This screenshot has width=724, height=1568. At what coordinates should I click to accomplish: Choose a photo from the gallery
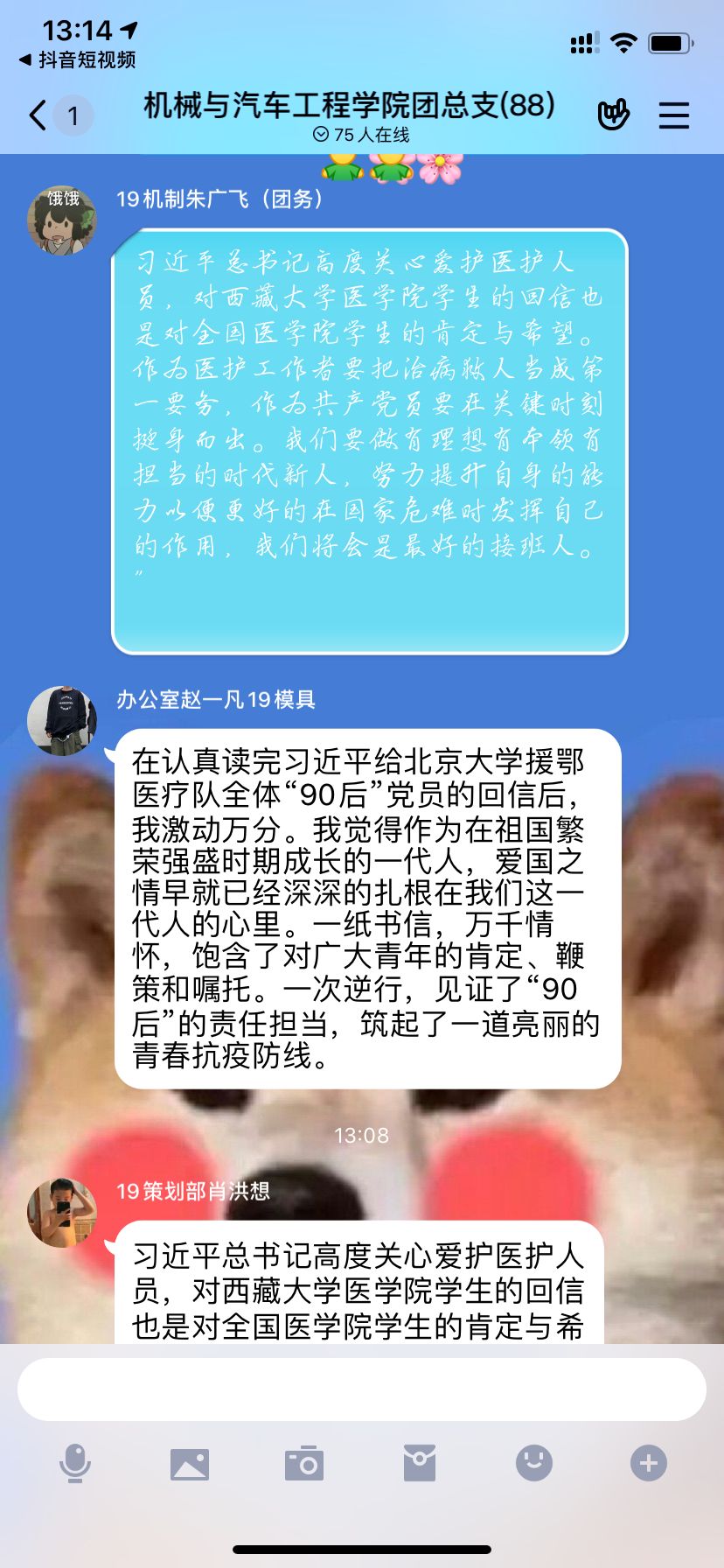point(190,1463)
